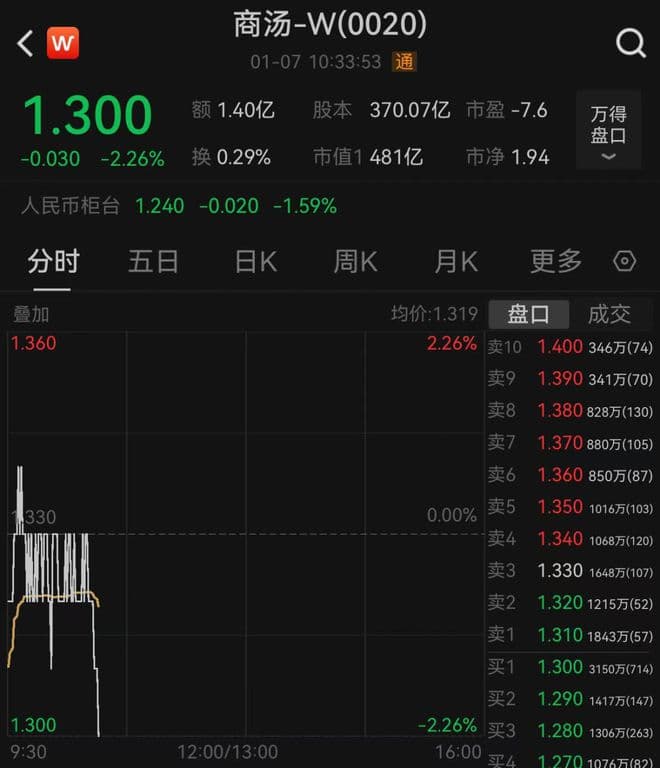The image size is (660, 768).
Task: Switch to the 五日 chart tab
Action: pos(153,262)
